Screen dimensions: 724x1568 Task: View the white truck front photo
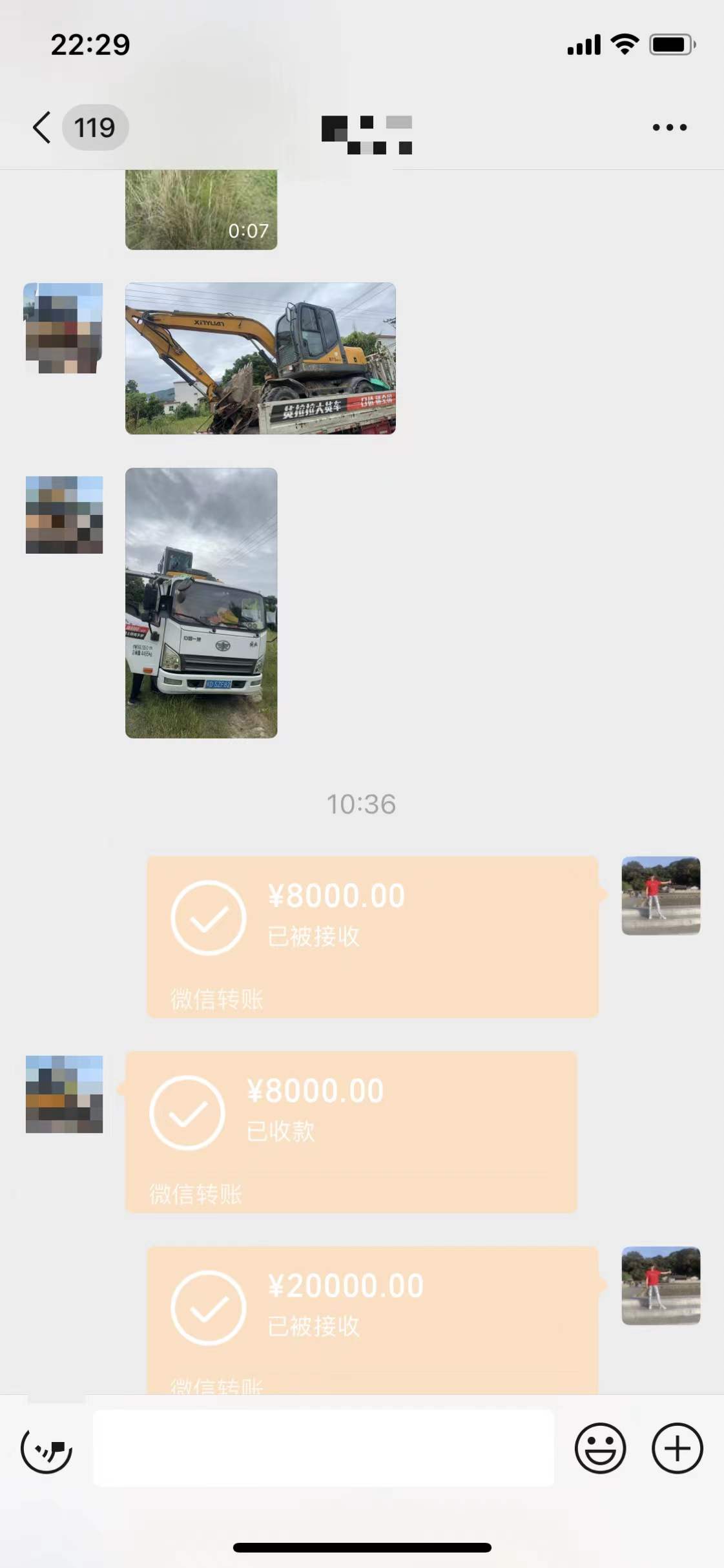[201, 602]
